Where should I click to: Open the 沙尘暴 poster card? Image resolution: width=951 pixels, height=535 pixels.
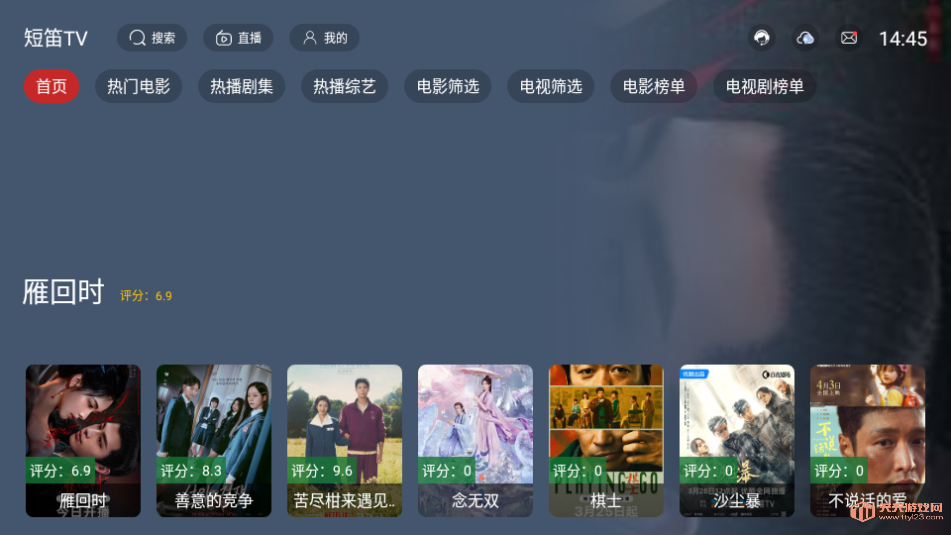pyautogui.click(x=737, y=440)
